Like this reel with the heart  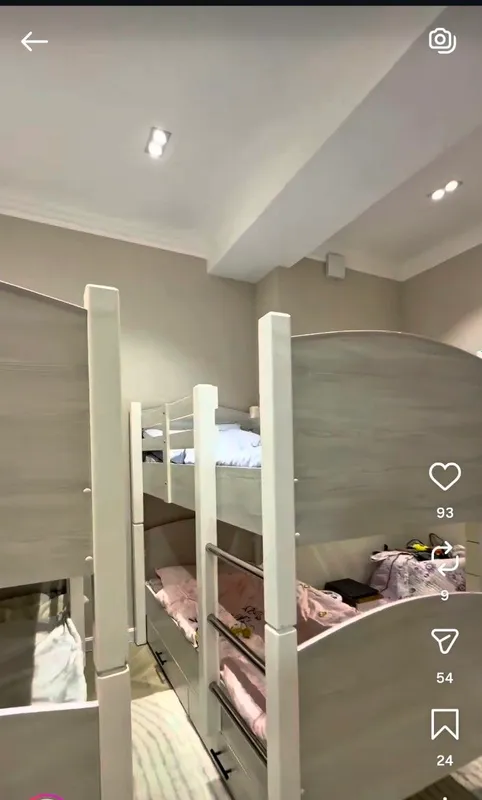click(445, 476)
